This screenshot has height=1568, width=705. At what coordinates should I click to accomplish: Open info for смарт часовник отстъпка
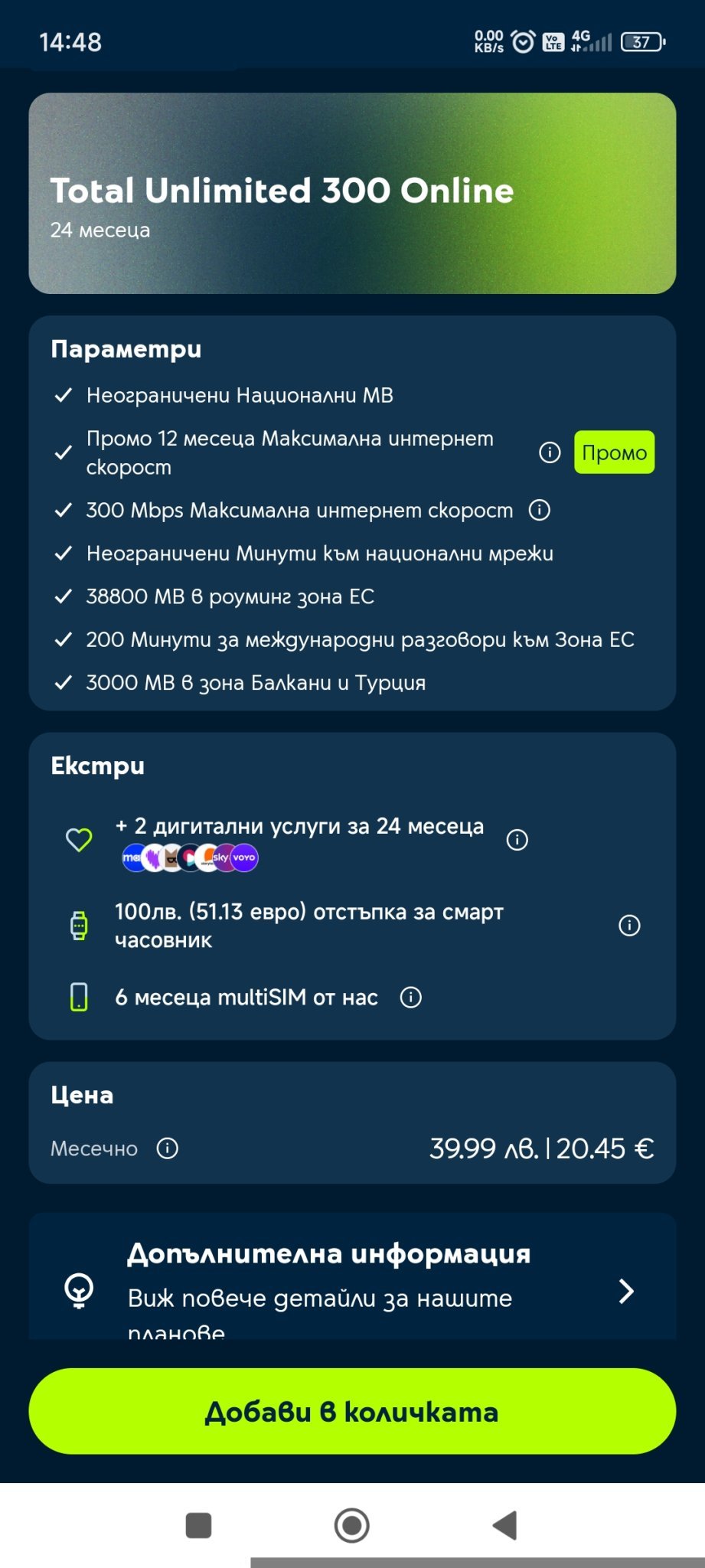[629, 926]
